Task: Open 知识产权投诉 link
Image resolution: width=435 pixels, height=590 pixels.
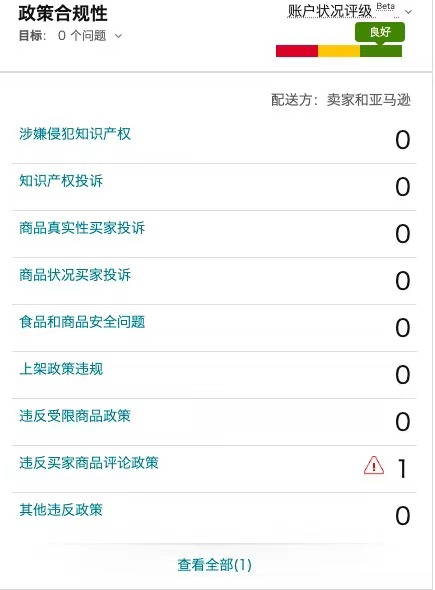Action: pyautogui.click(x=61, y=181)
